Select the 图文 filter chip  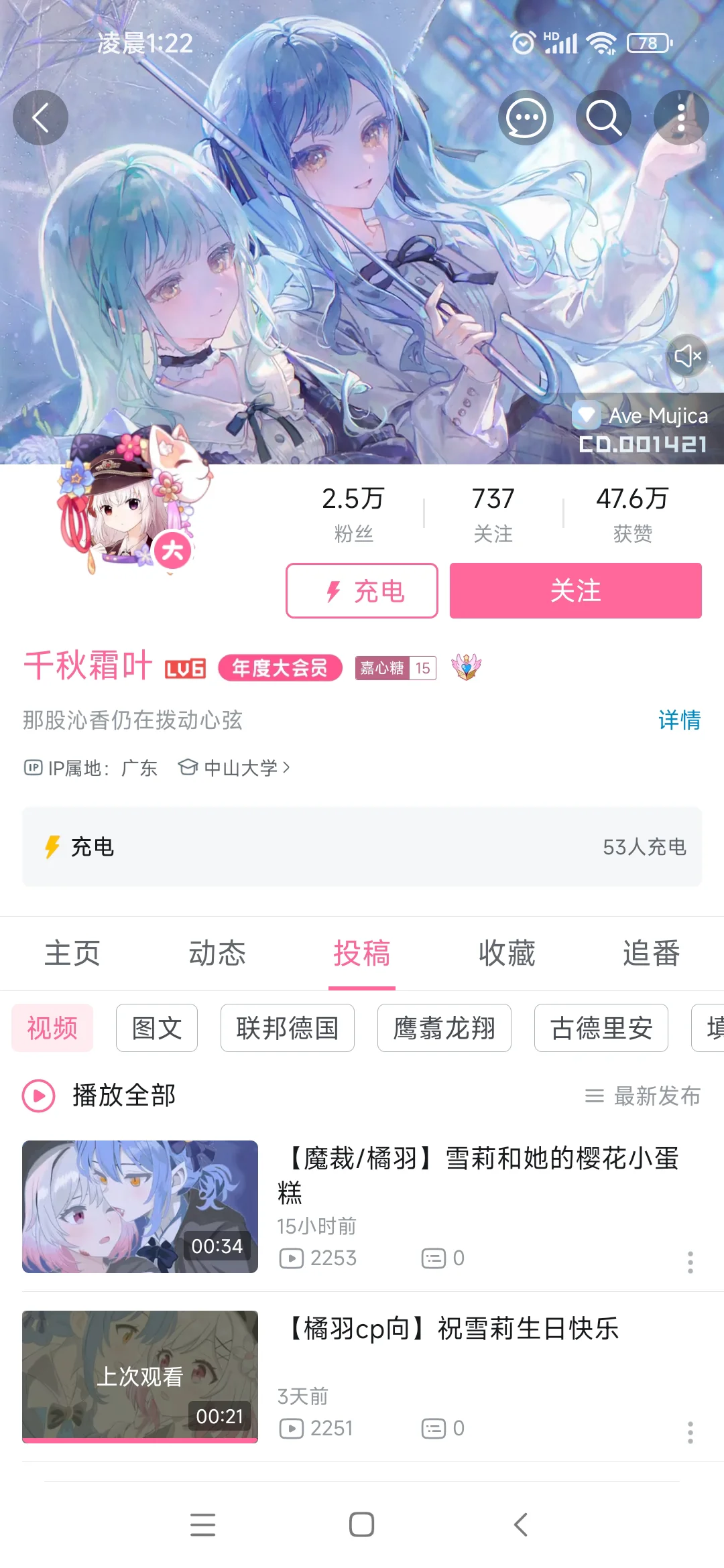157,1028
